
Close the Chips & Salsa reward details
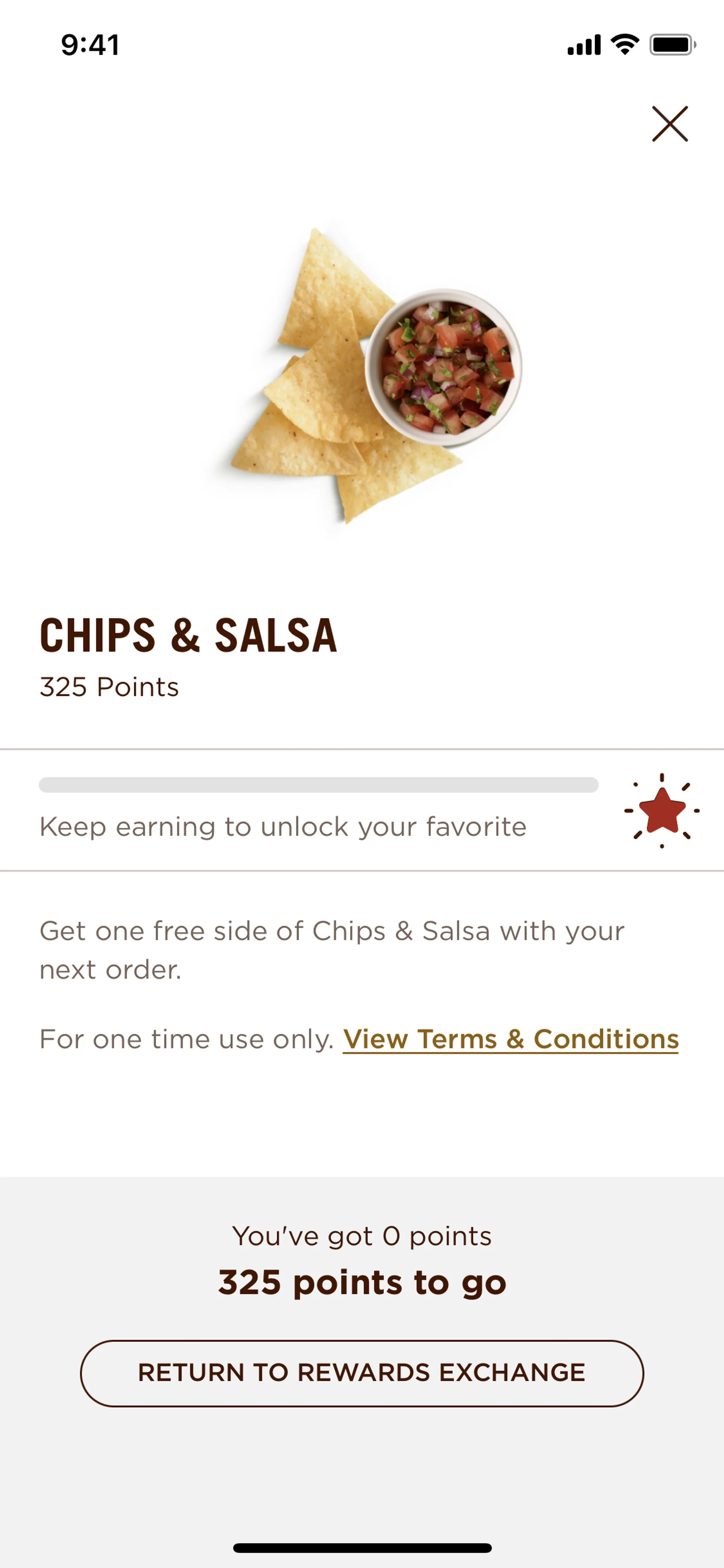(670, 124)
